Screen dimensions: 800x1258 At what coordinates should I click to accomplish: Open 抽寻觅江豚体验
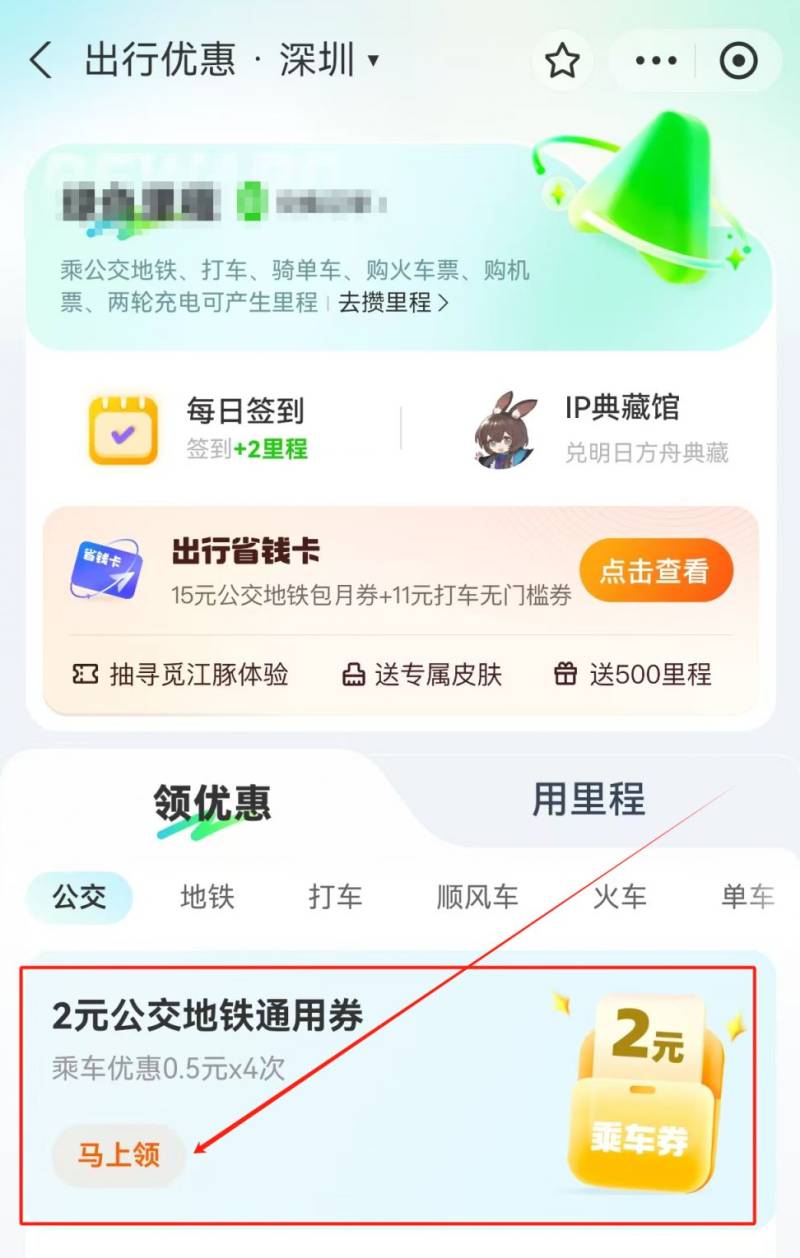click(x=182, y=675)
